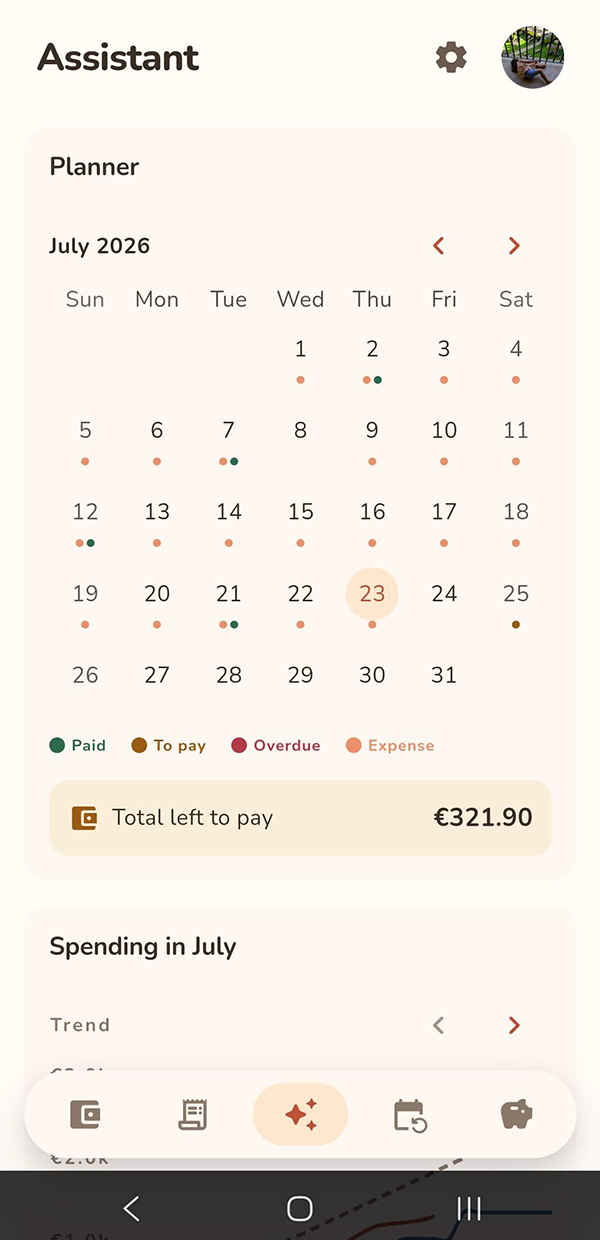Image resolution: width=600 pixels, height=1240 pixels.
Task: Open the settings gear
Action: [x=451, y=57]
